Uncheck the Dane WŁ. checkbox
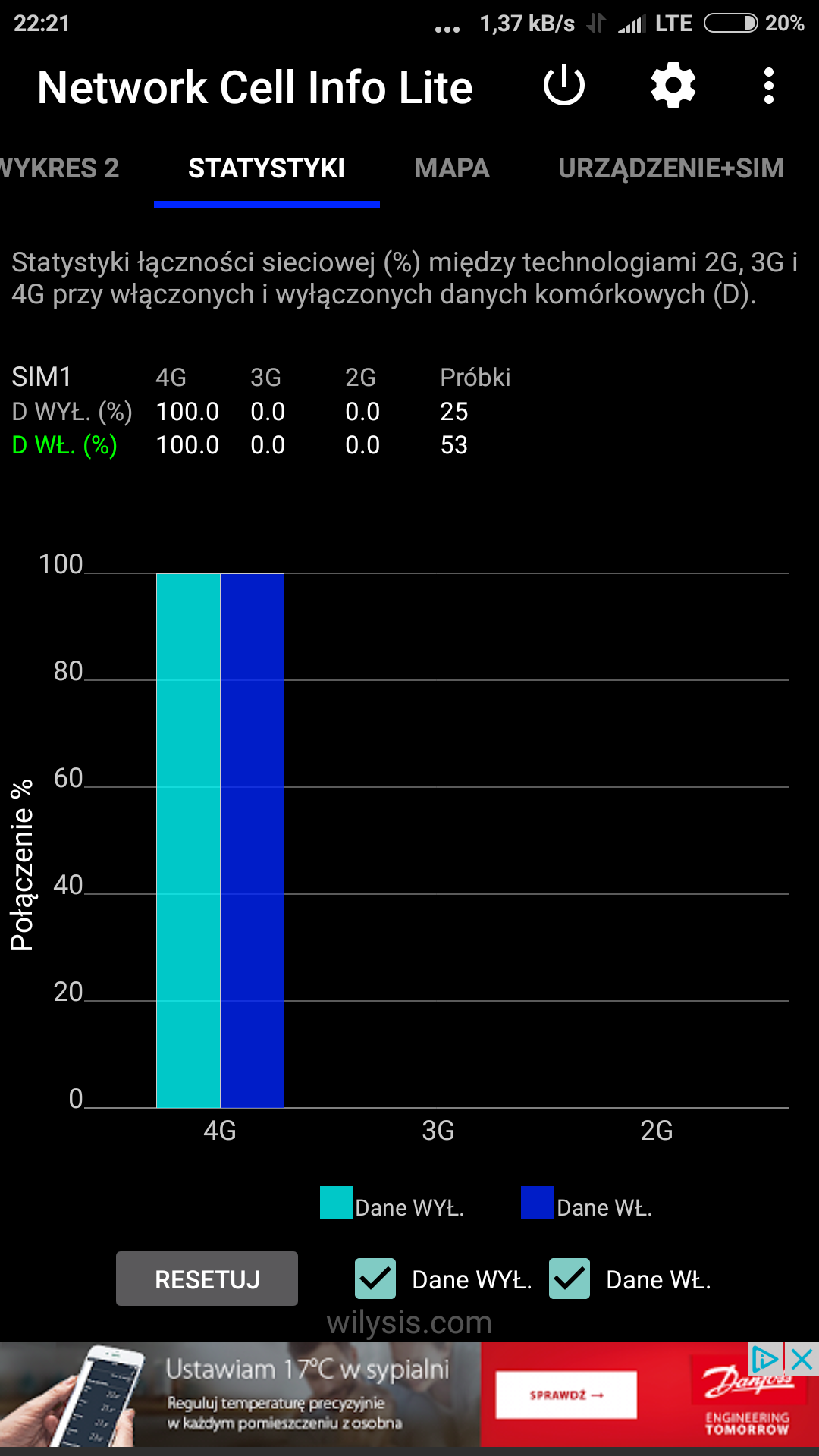This screenshot has width=819, height=1456. point(570,1279)
